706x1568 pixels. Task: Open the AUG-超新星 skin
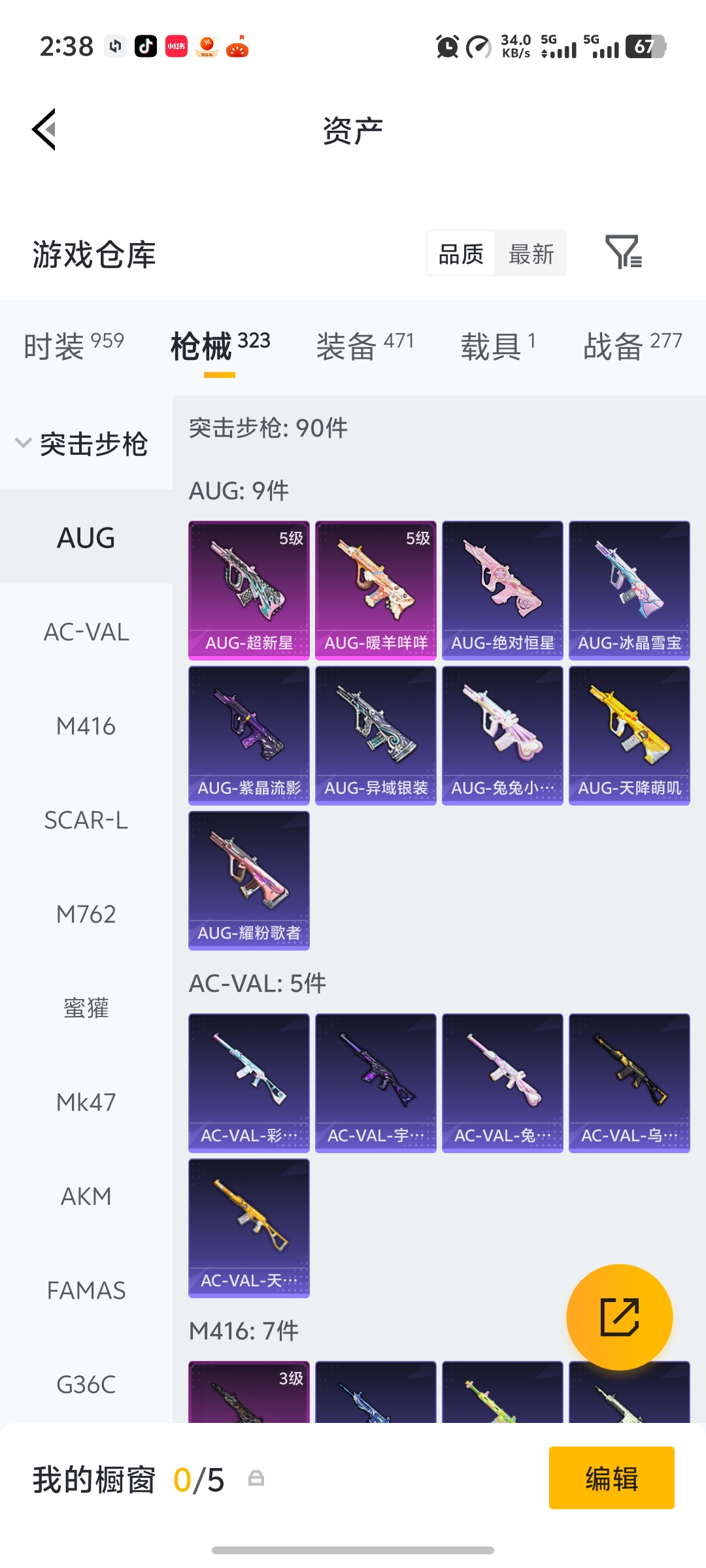click(x=249, y=590)
